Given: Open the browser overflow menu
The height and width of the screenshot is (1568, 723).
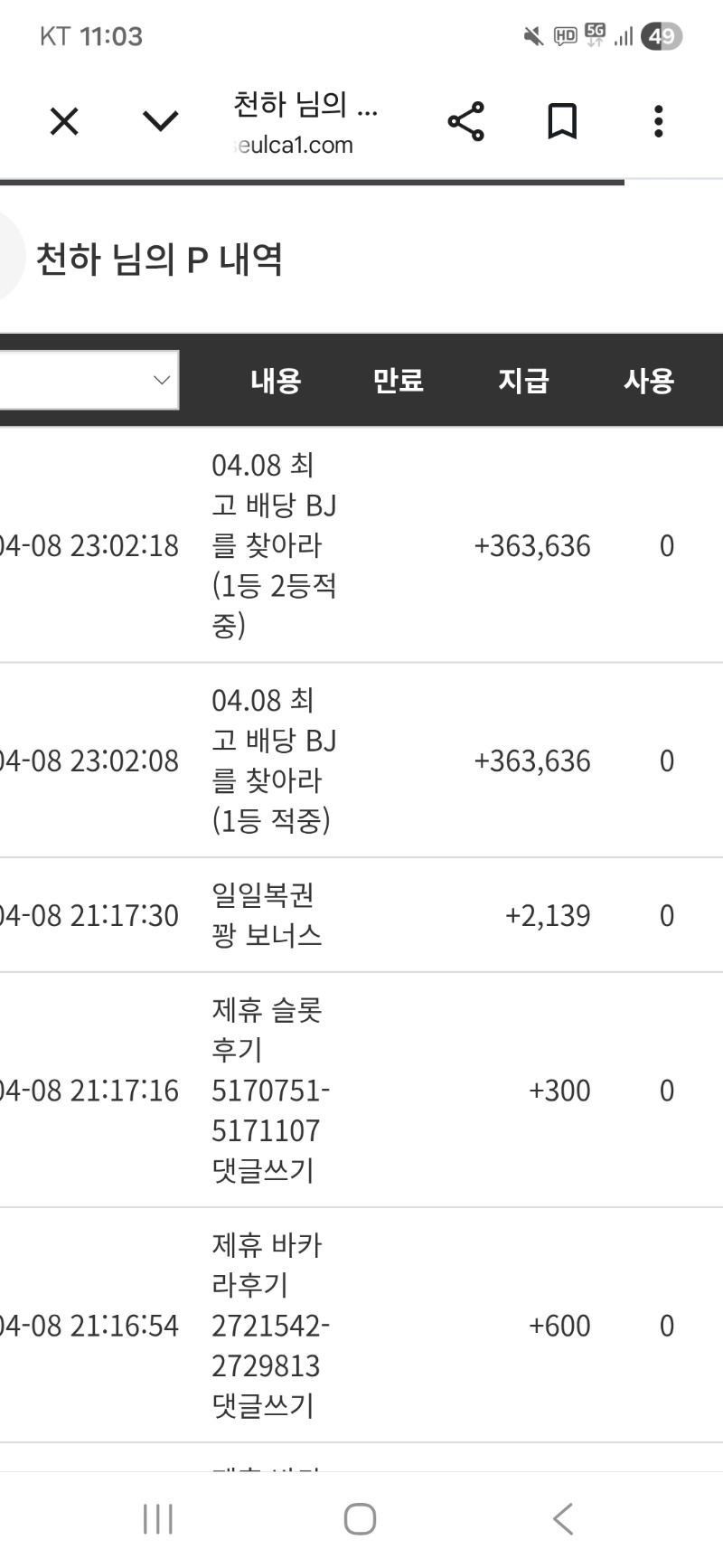Looking at the screenshot, I should (659, 121).
